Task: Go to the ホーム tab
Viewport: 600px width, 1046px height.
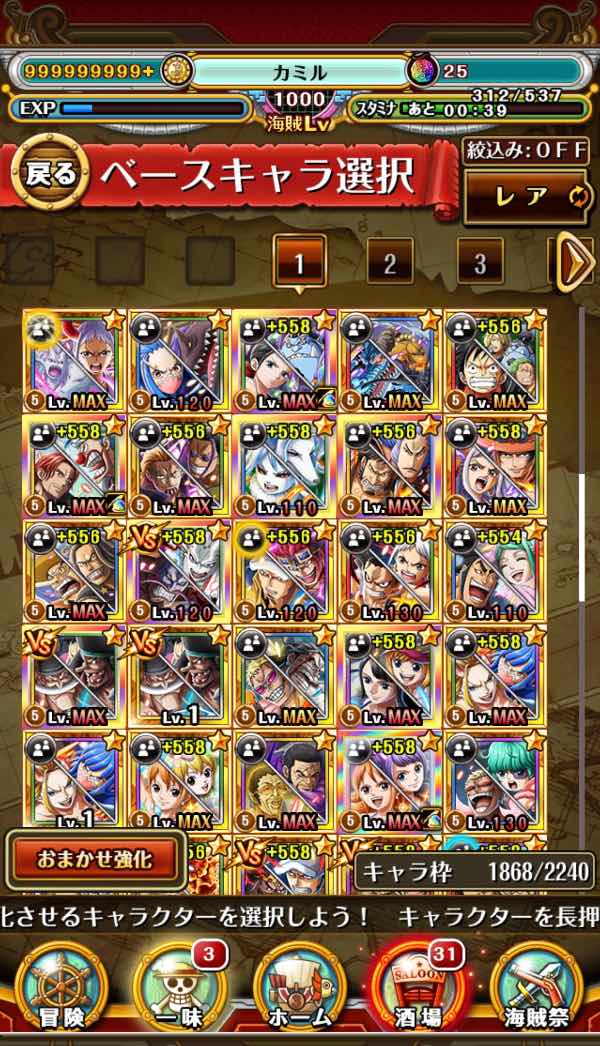Action: 300,986
